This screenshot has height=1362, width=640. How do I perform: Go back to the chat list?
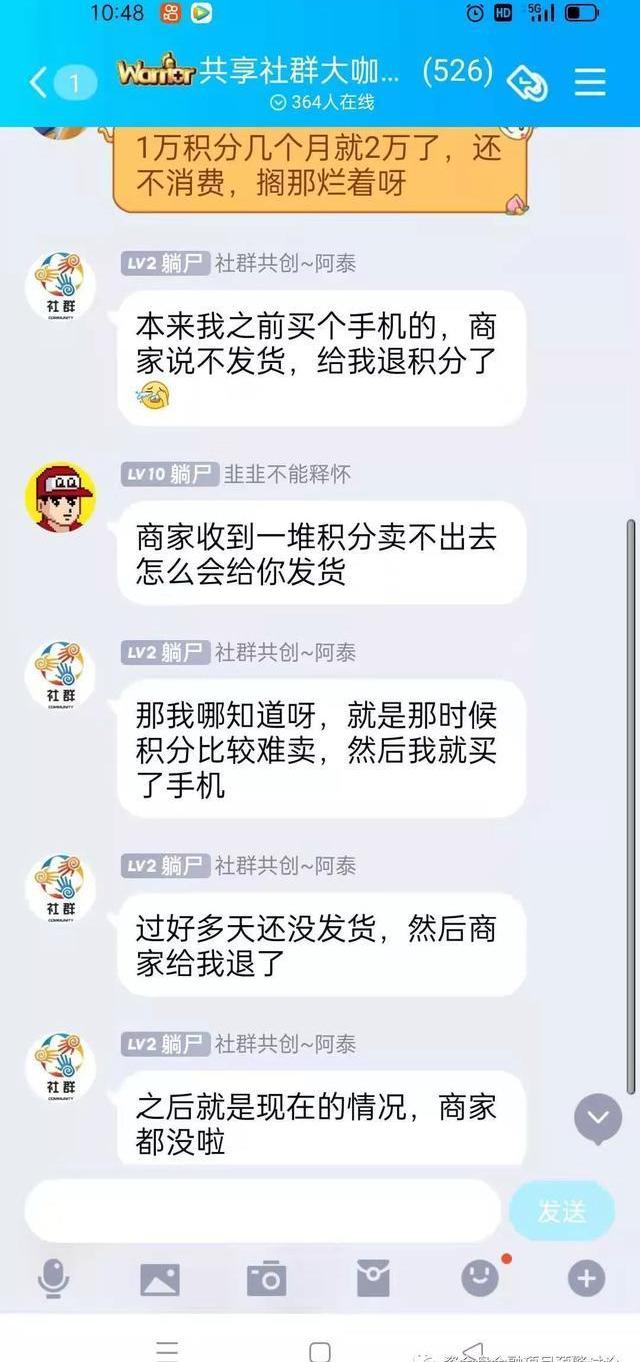coord(40,82)
